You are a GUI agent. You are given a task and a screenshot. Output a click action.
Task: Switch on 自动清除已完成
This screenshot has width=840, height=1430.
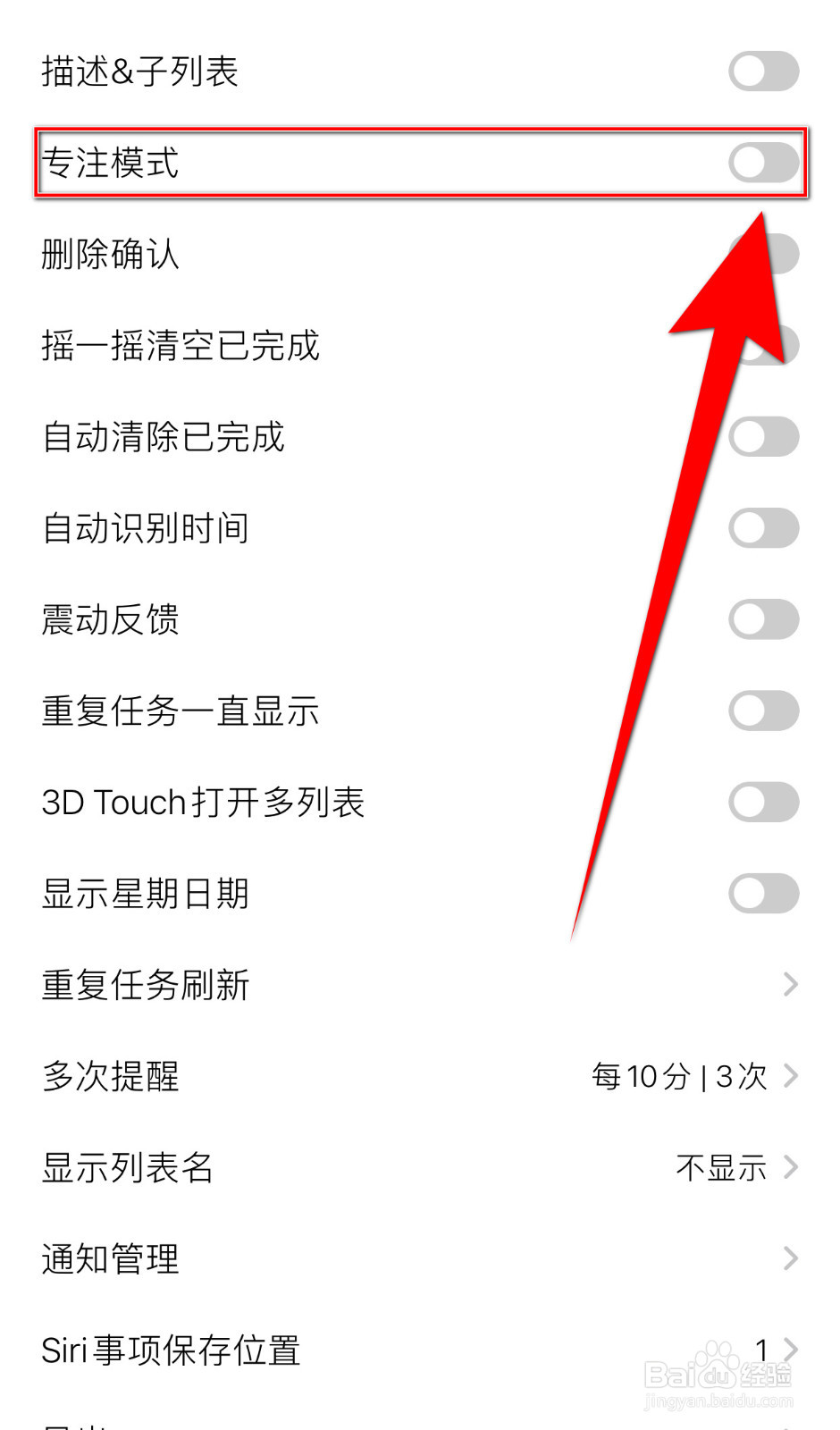tap(762, 437)
